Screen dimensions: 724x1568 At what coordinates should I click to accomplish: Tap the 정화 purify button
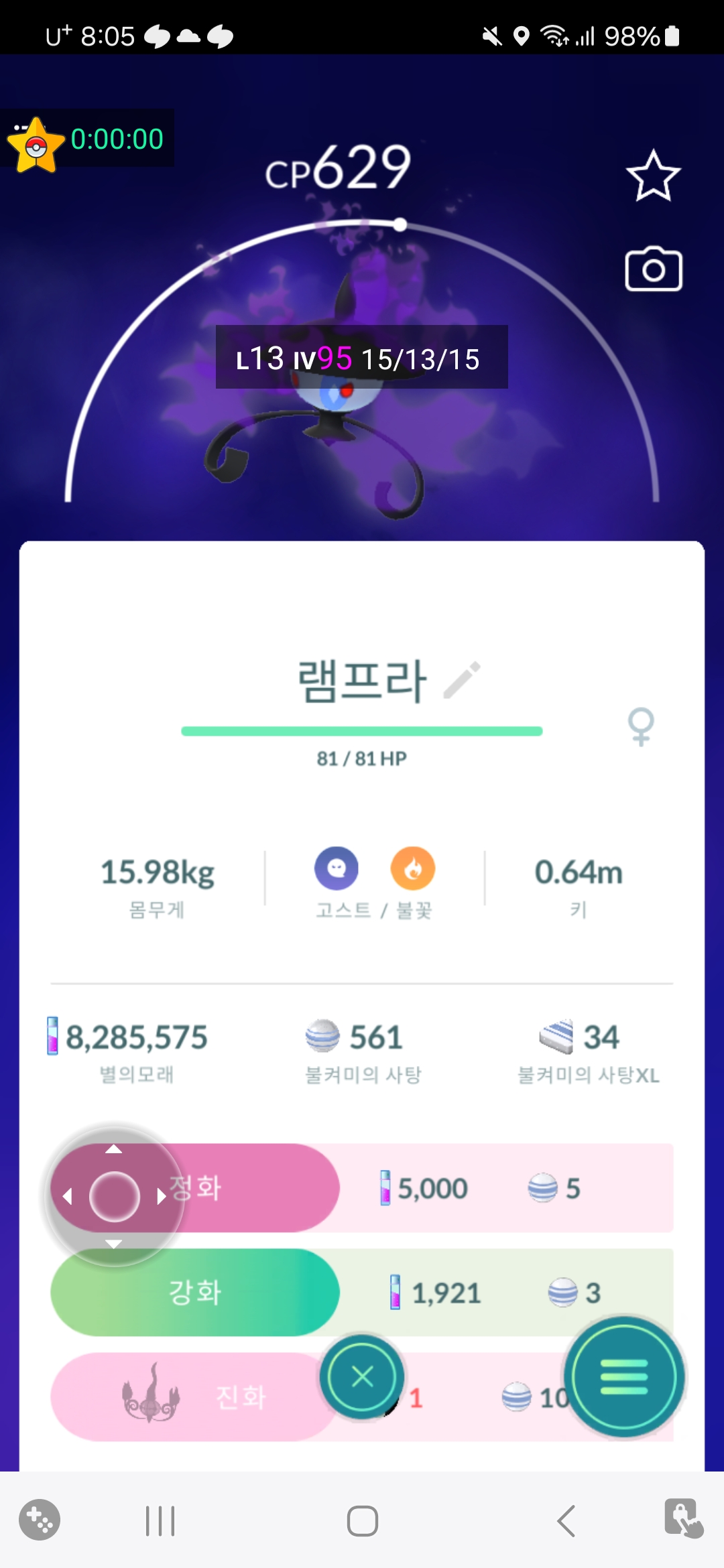point(255,1187)
